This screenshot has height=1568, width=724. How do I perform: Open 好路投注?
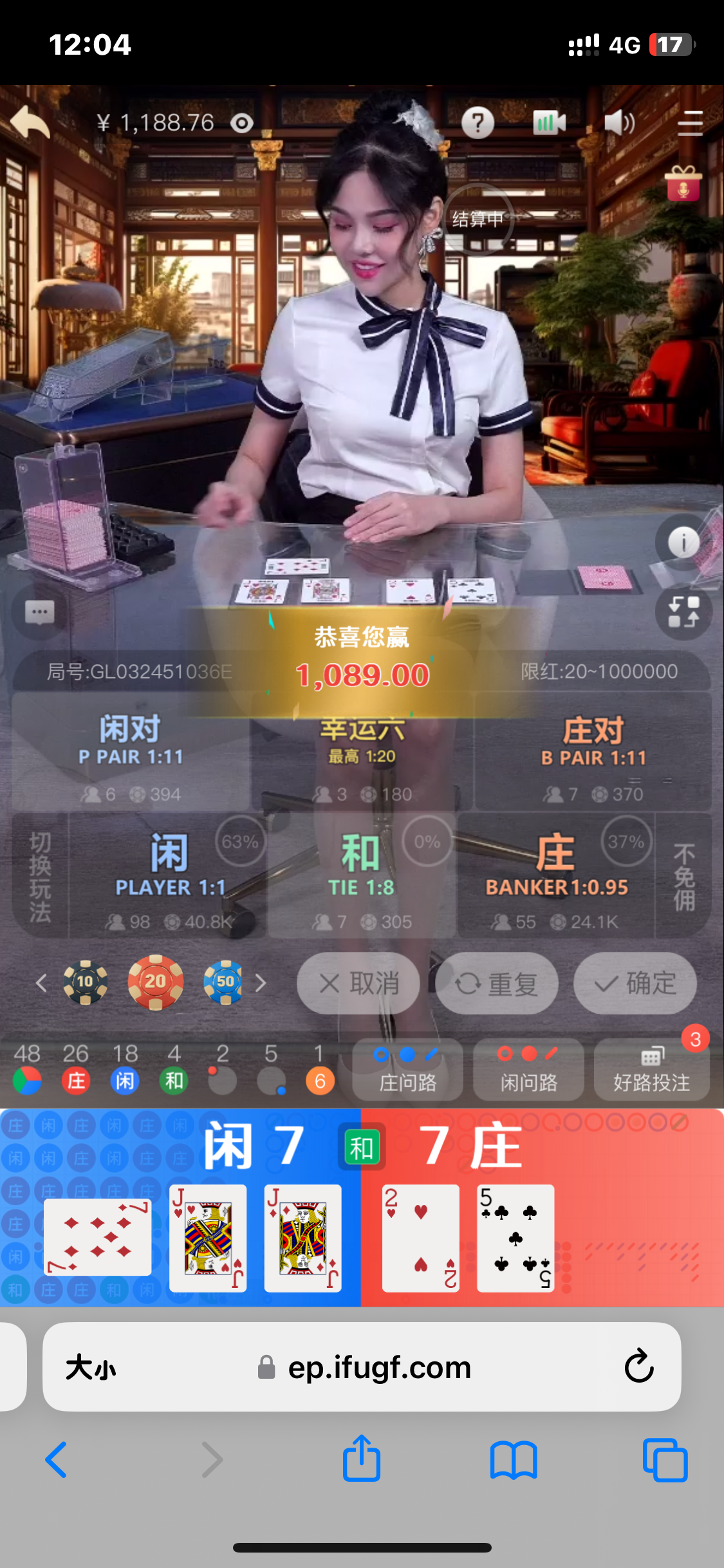[651, 1070]
